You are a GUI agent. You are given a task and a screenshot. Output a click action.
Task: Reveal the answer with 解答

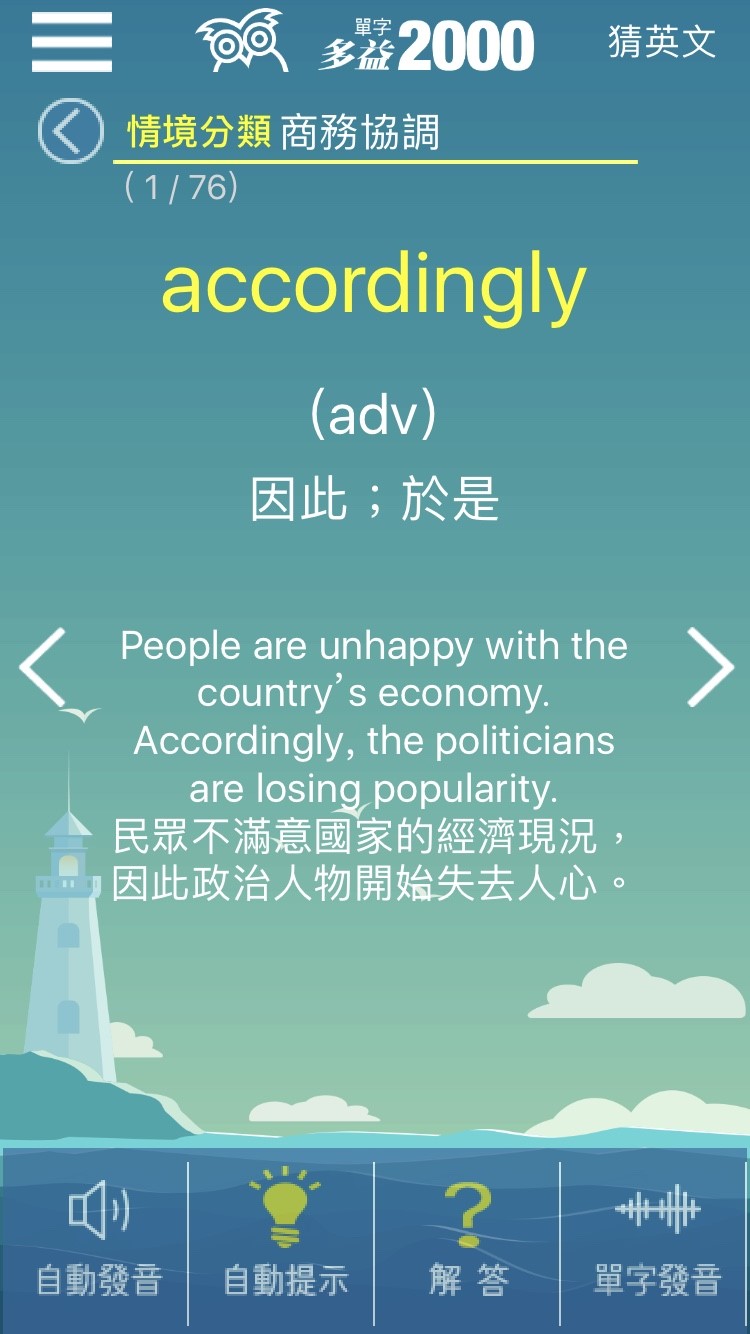[x=468, y=1240]
